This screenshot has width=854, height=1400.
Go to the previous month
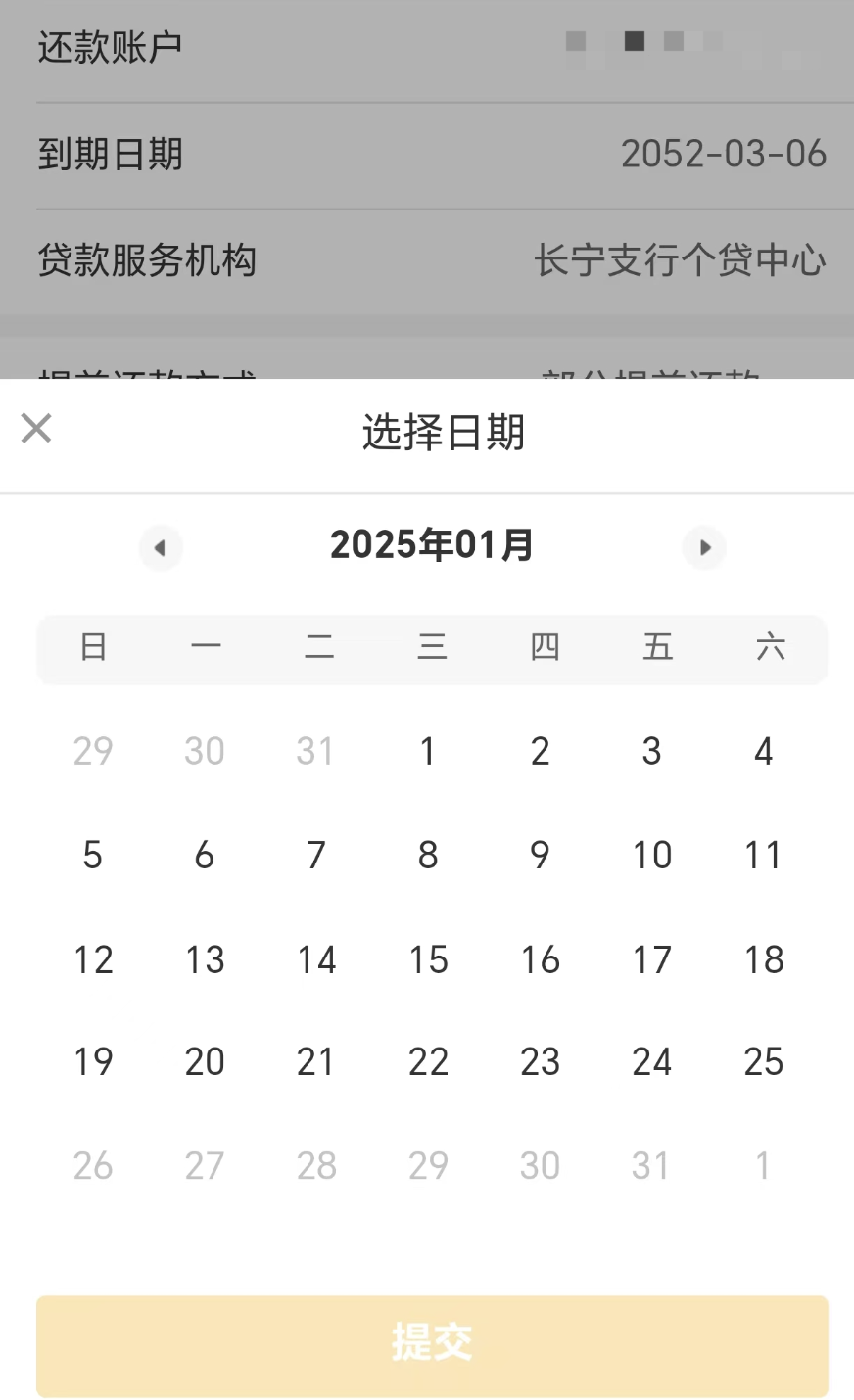161,547
